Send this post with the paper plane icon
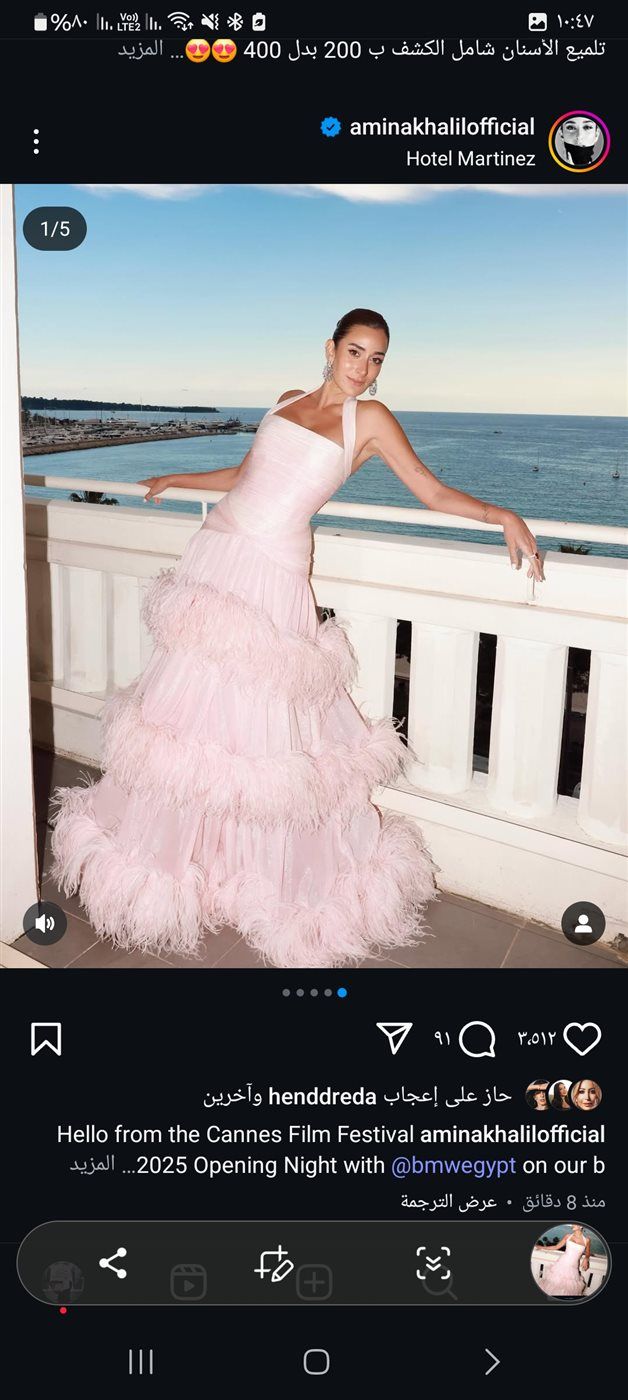The height and width of the screenshot is (1400, 628). (x=395, y=1038)
